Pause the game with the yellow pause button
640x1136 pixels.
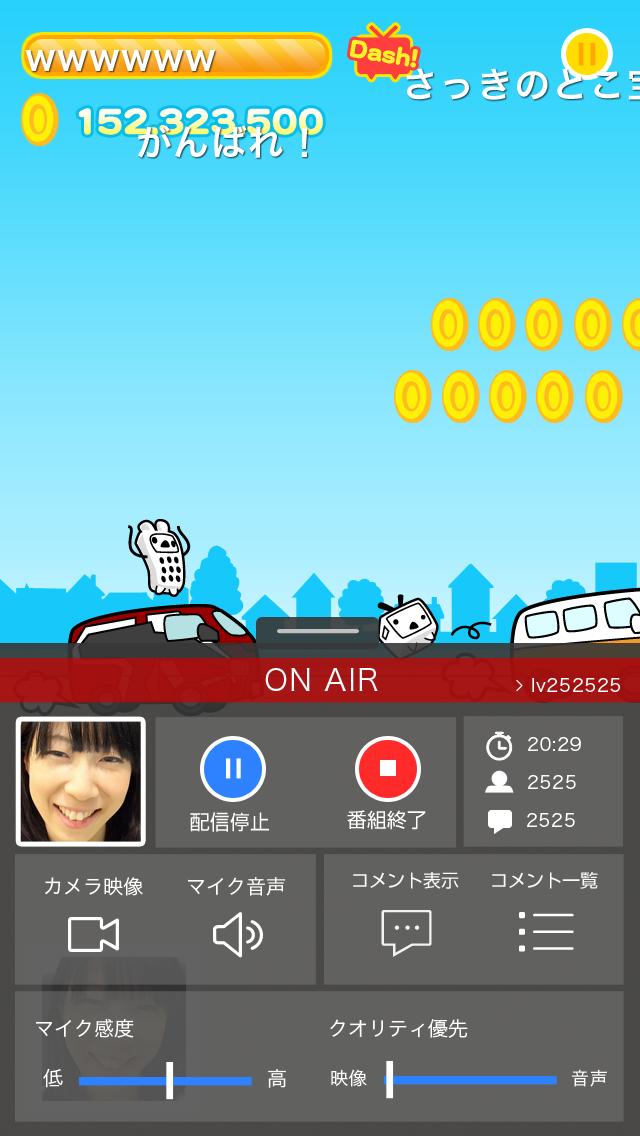tap(587, 53)
